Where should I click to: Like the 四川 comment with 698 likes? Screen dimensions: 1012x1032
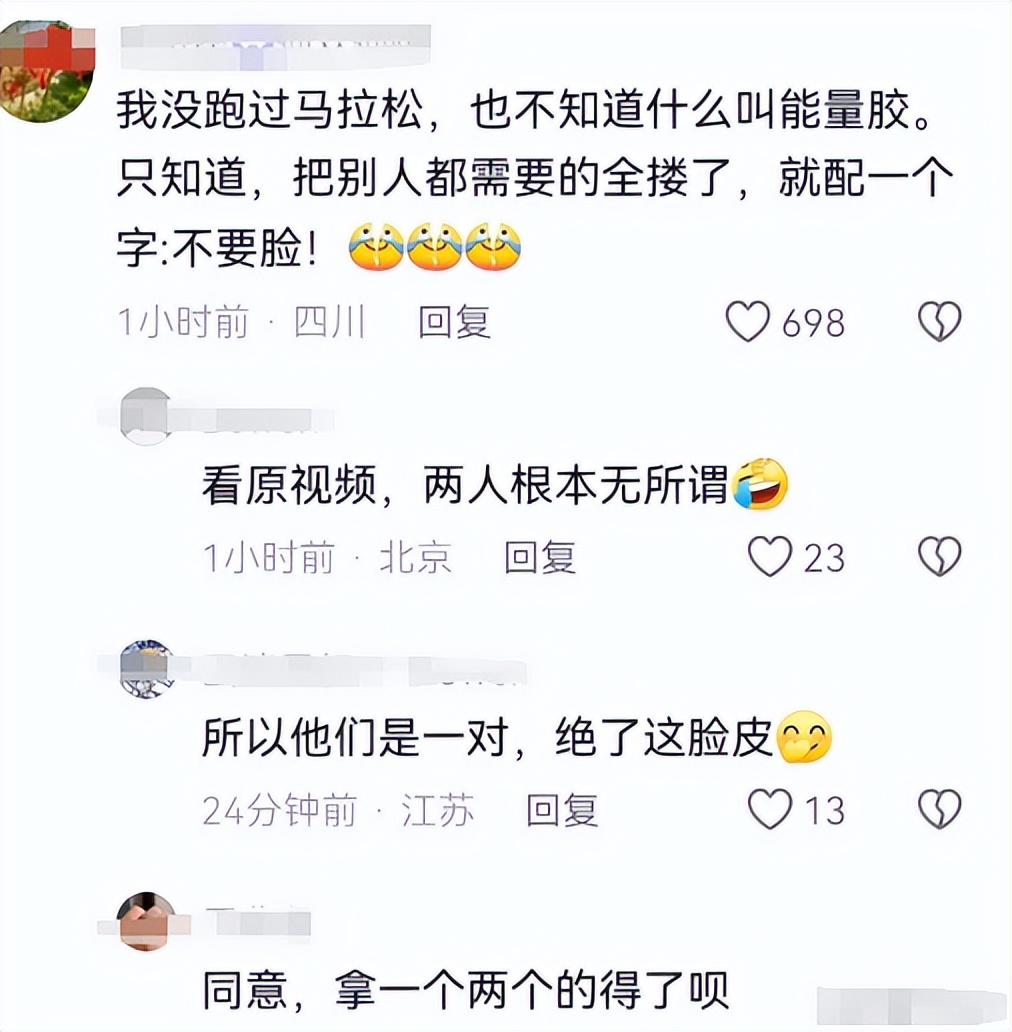click(x=748, y=322)
